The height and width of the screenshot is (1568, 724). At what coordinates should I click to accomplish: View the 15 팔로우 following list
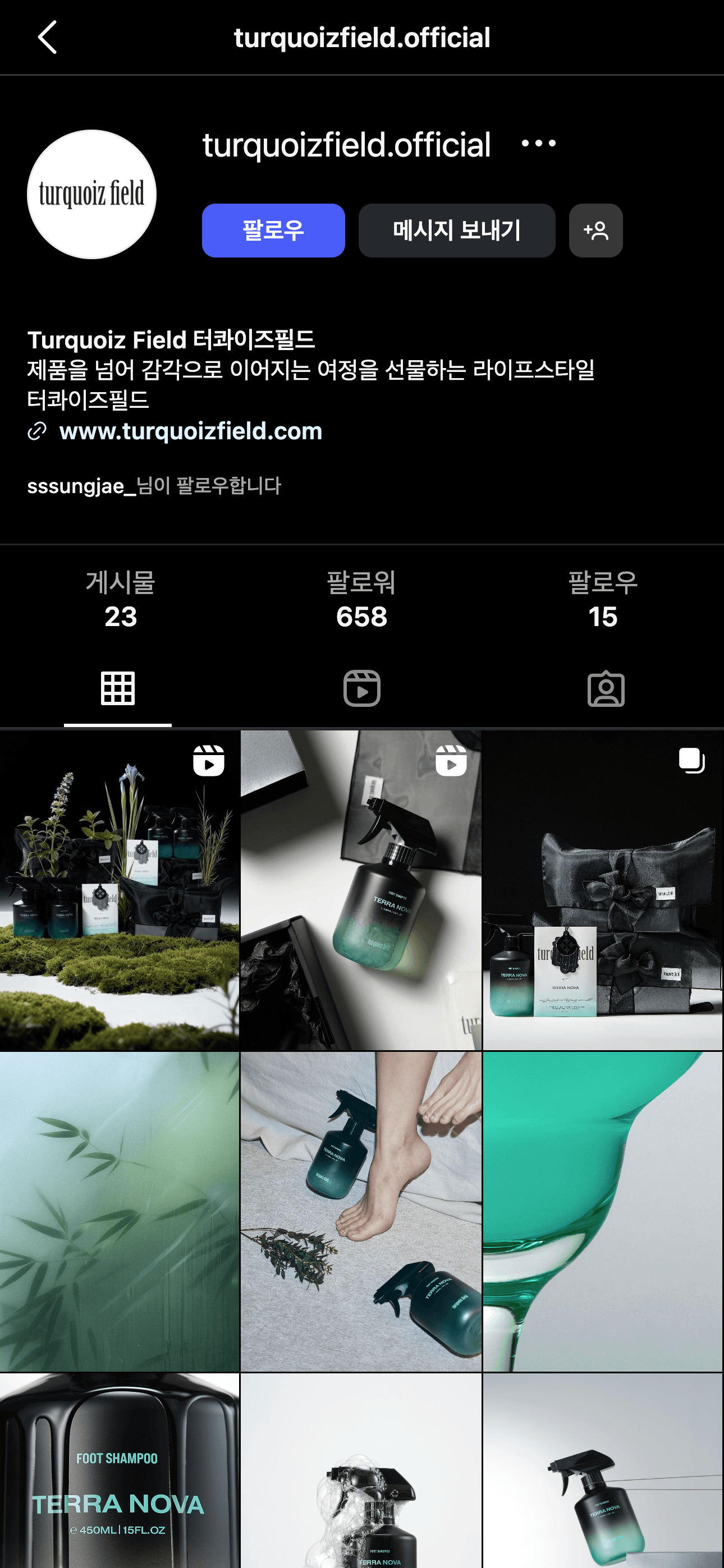coord(602,600)
